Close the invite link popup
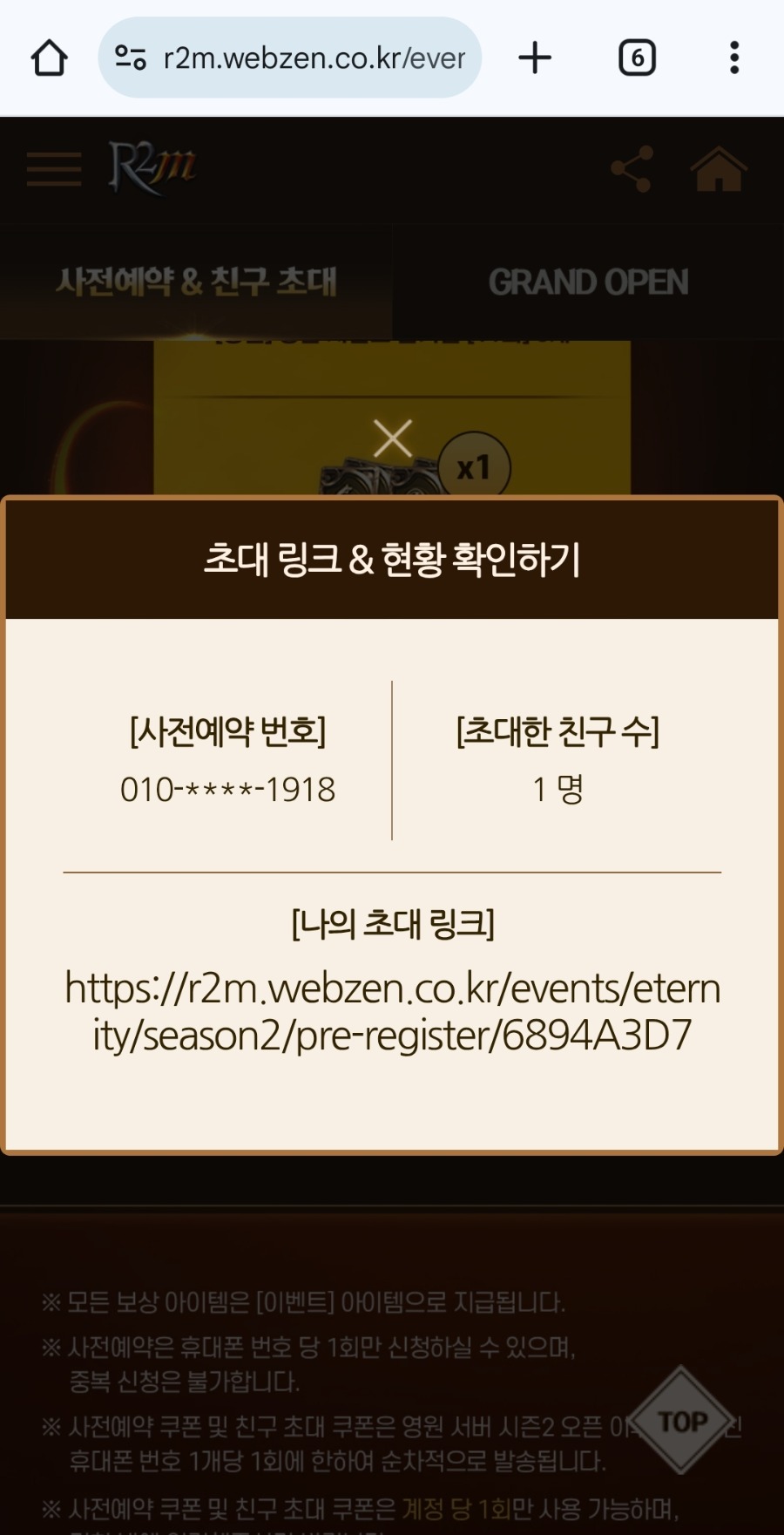Viewport: 784px width, 1535px height. [393, 438]
